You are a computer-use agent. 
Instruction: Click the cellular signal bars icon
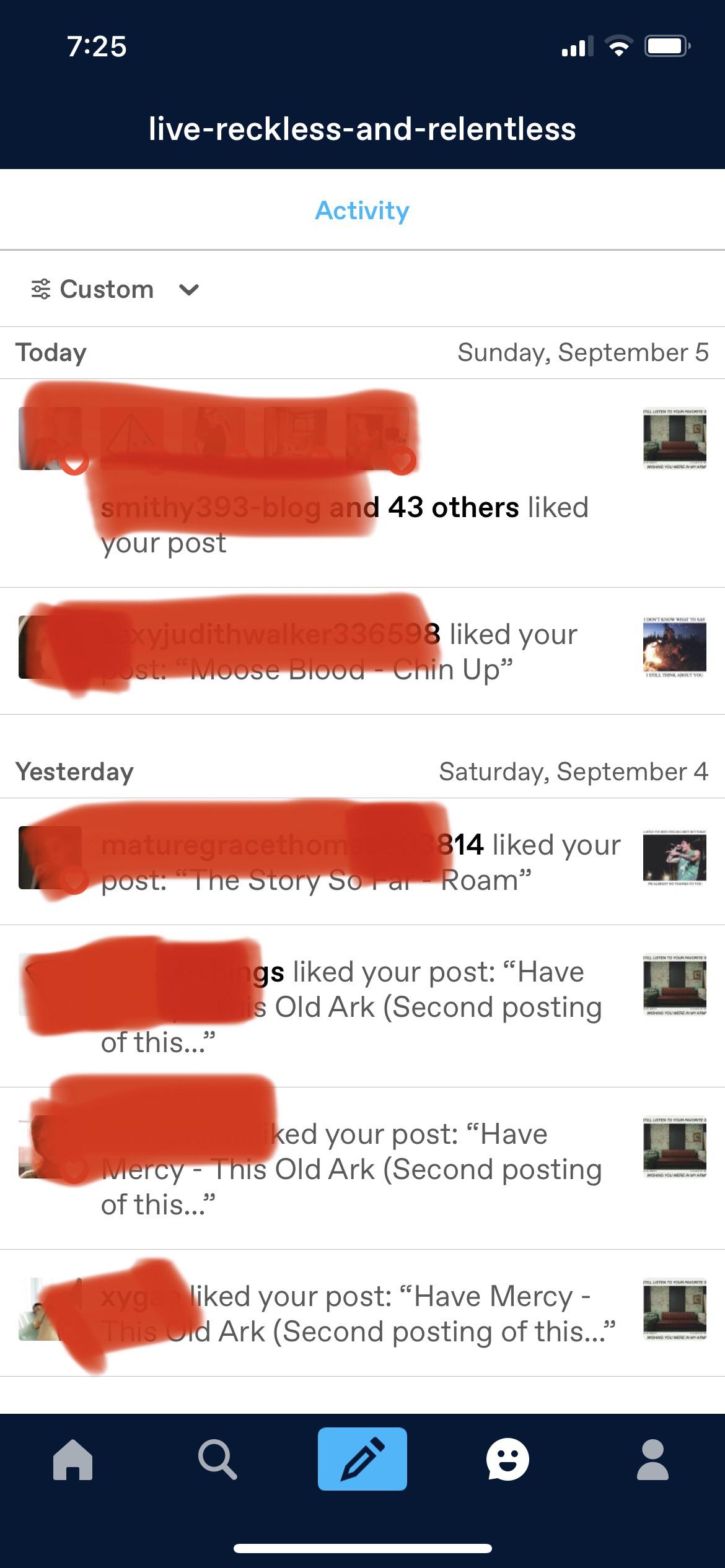click(576, 46)
